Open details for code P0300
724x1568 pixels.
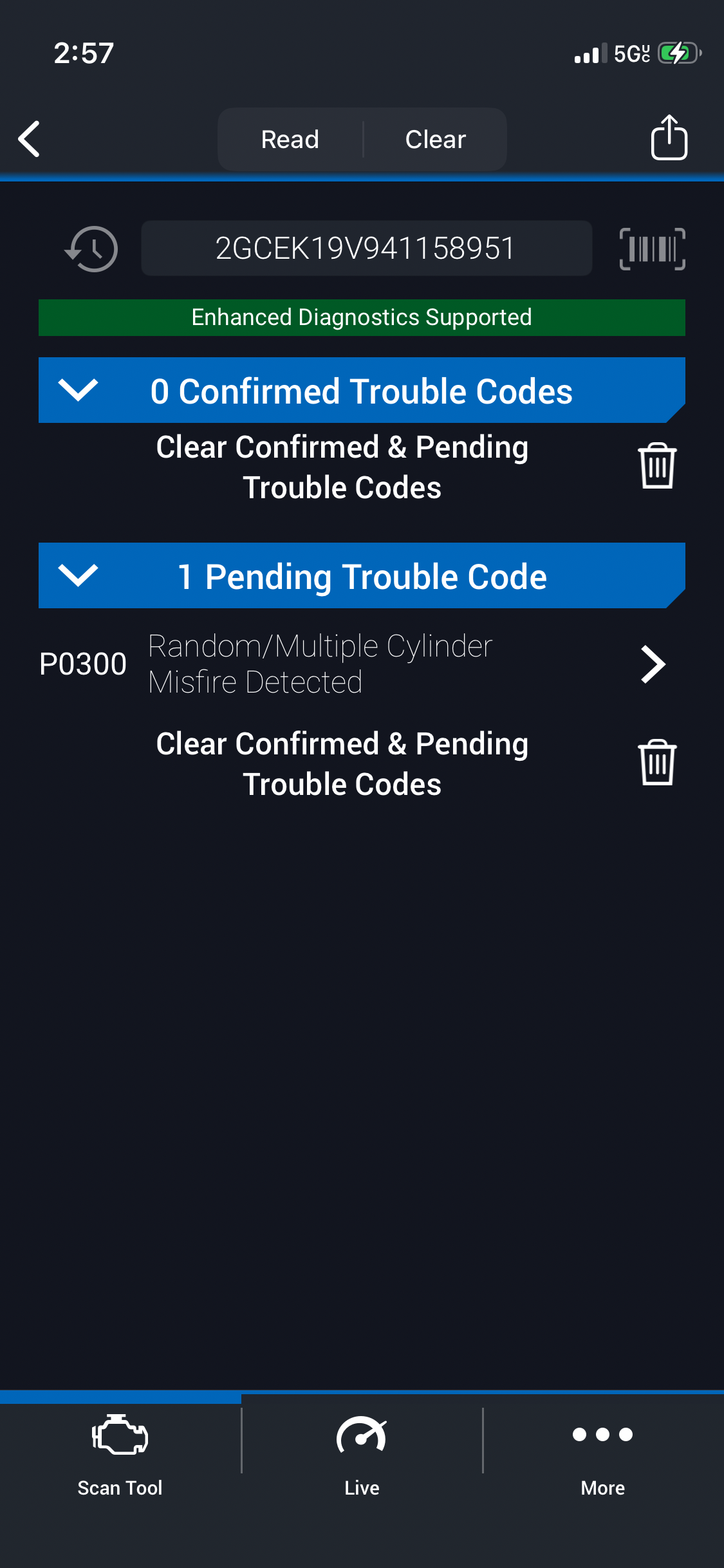tap(653, 664)
